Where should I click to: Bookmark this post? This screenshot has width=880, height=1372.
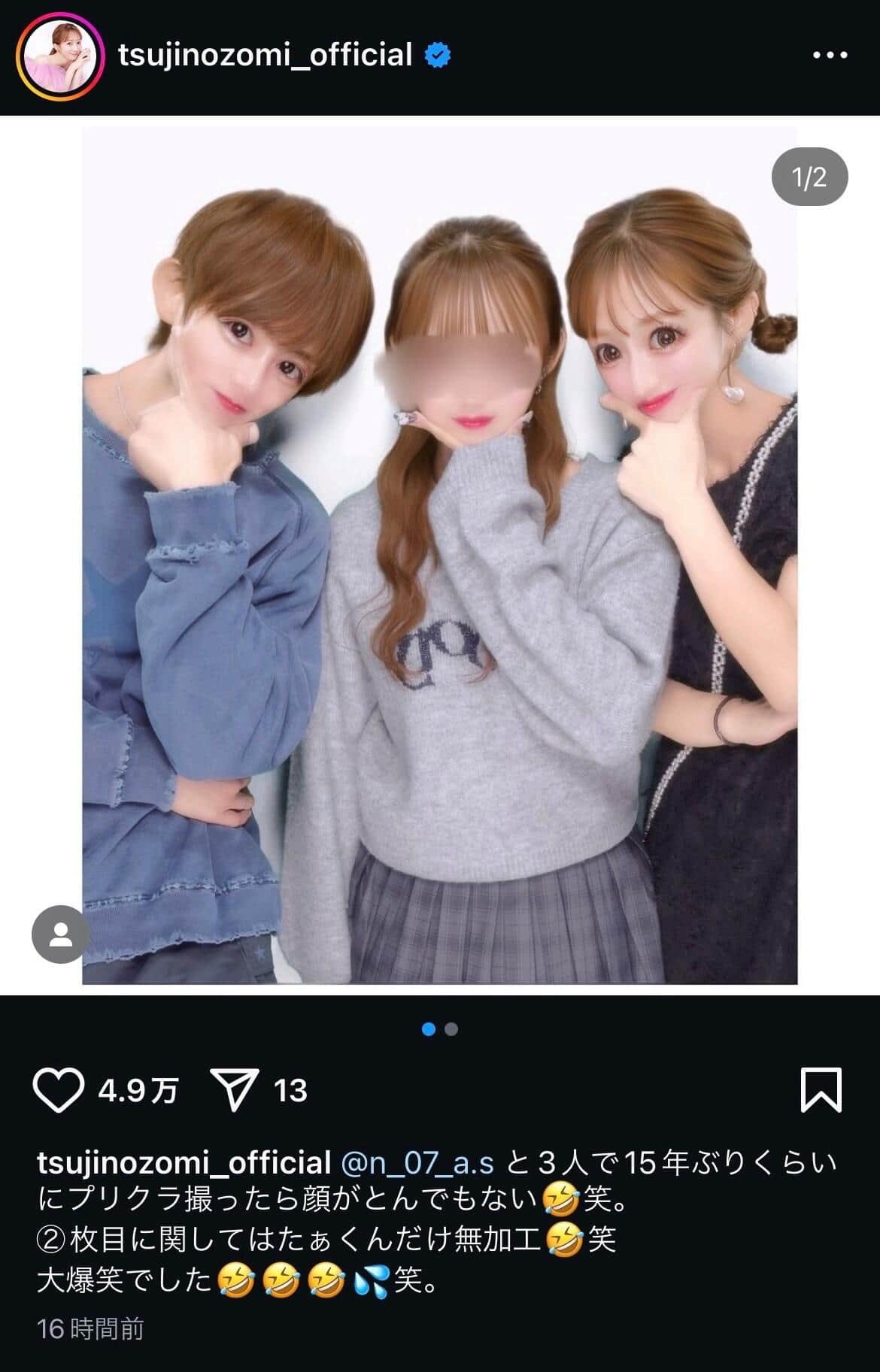click(821, 1090)
